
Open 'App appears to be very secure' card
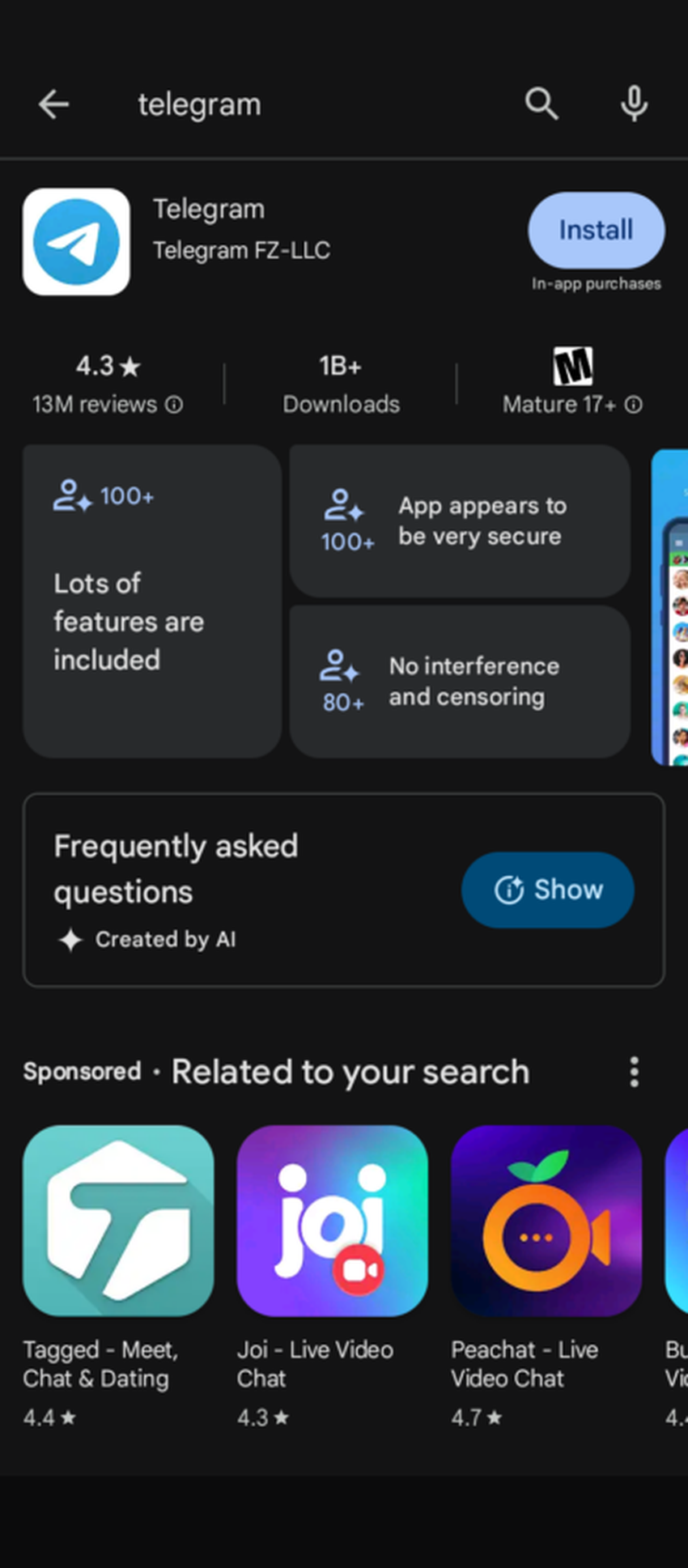click(x=460, y=521)
